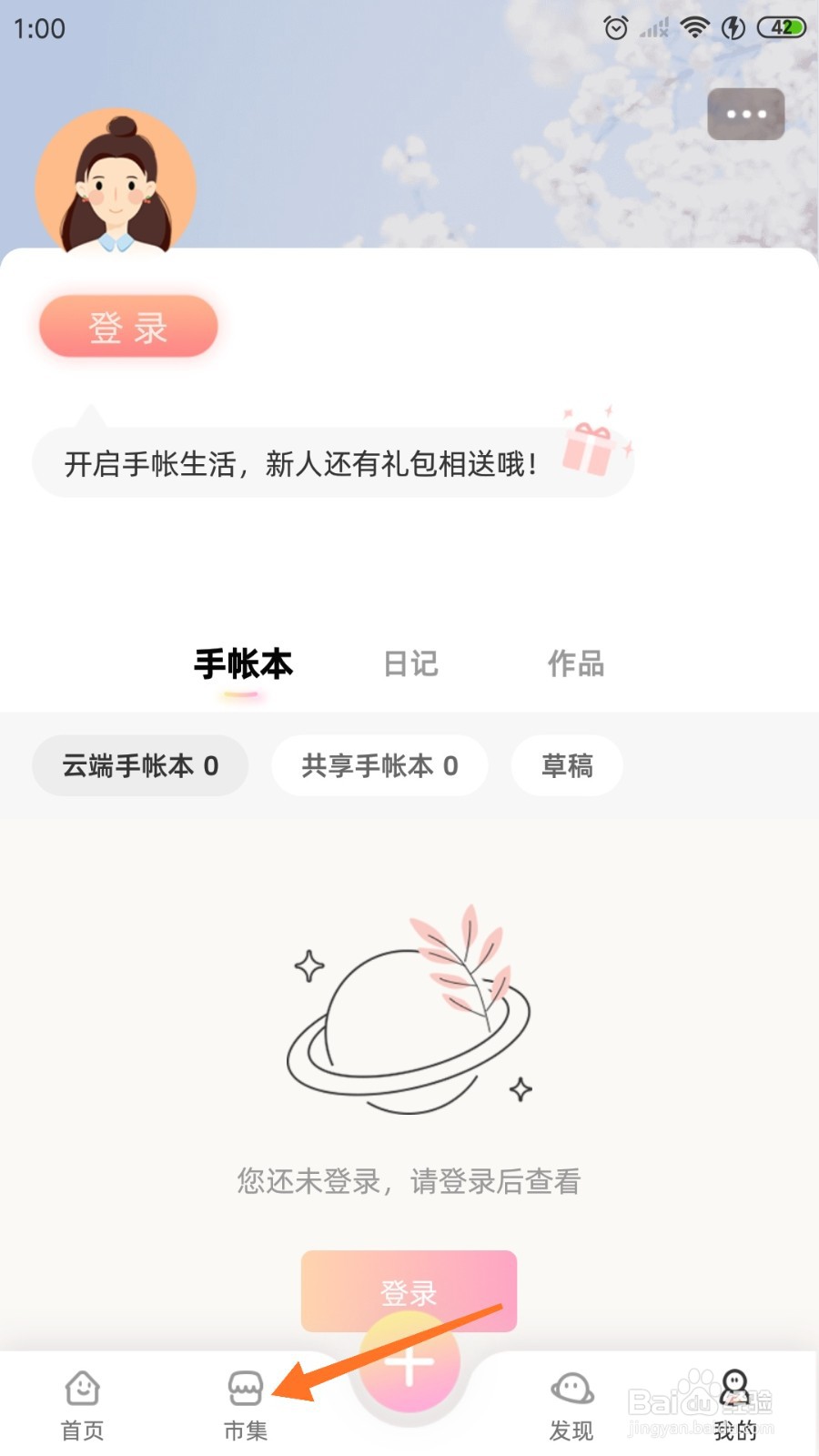Image resolution: width=819 pixels, height=1456 pixels.
Task: Tap the alarm clock status icon
Action: (615, 28)
